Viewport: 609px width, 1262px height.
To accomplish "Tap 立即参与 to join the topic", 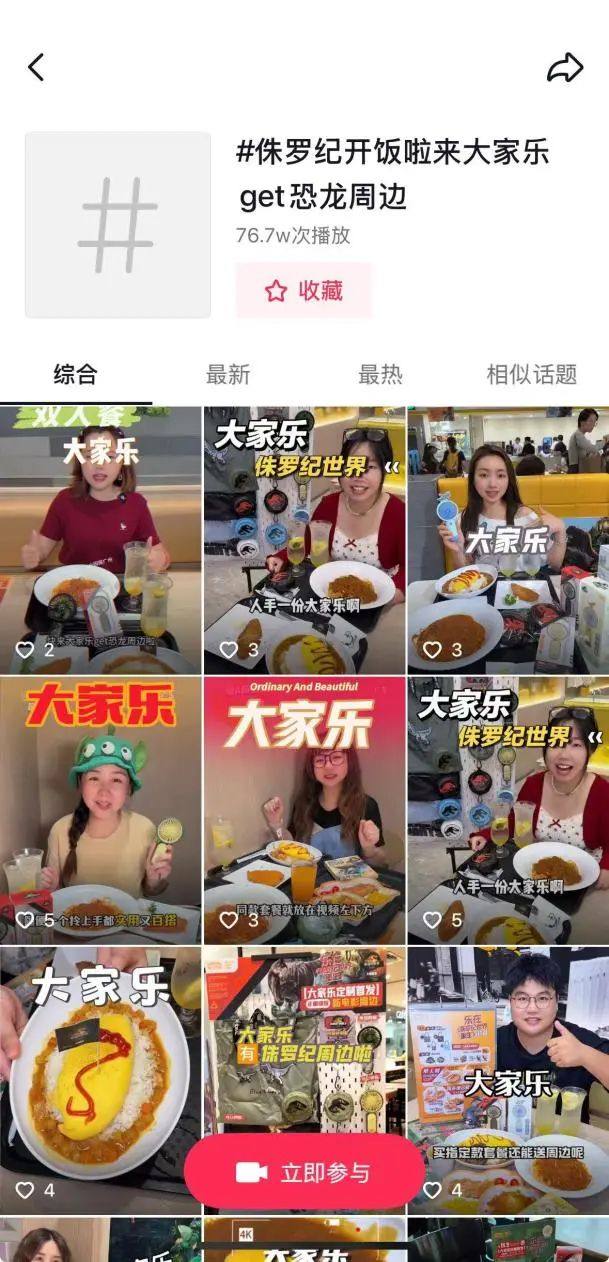I will [x=304, y=1173].
